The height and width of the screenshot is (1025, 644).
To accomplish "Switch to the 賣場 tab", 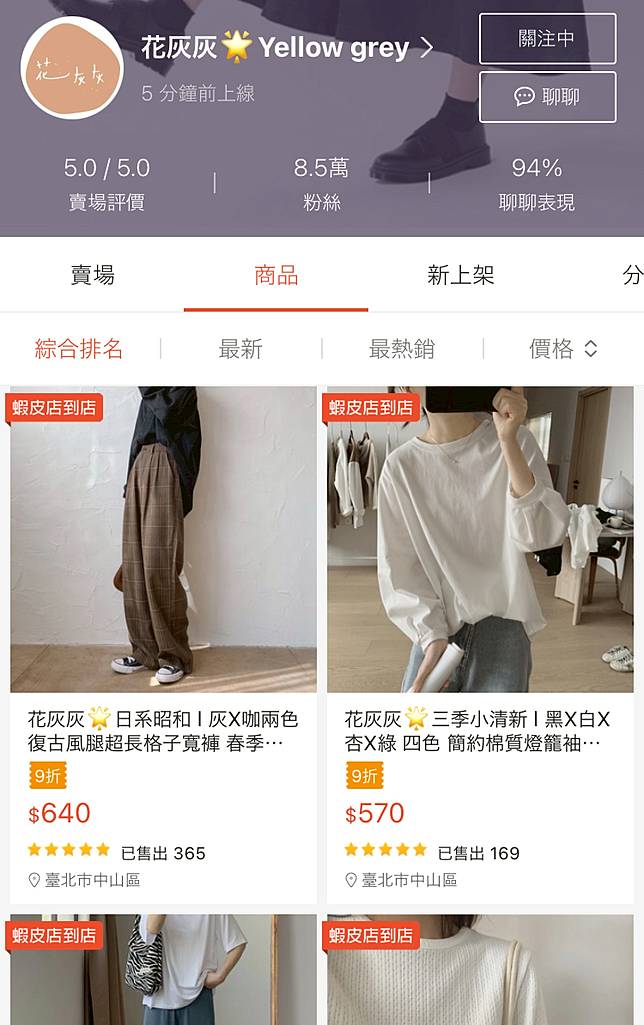I will coord(92,276).
